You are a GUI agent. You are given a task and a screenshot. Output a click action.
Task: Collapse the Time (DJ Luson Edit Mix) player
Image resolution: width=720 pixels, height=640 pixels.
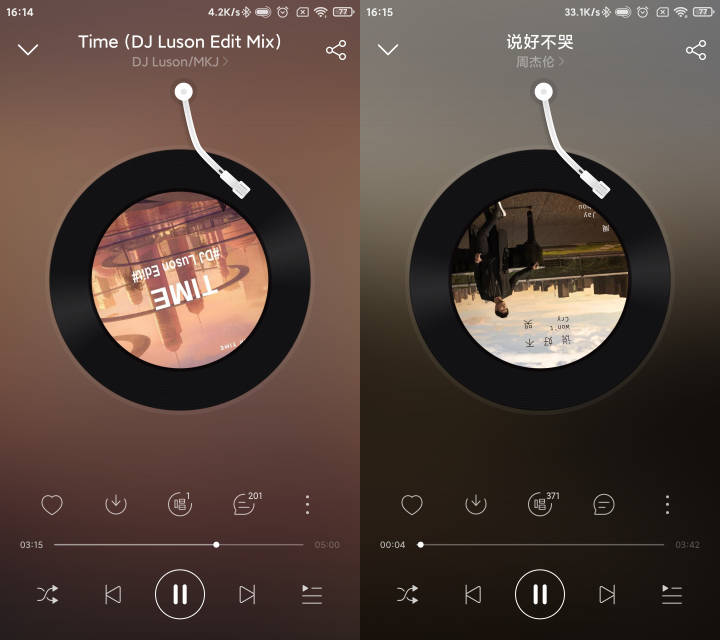[x=28, y=50]
